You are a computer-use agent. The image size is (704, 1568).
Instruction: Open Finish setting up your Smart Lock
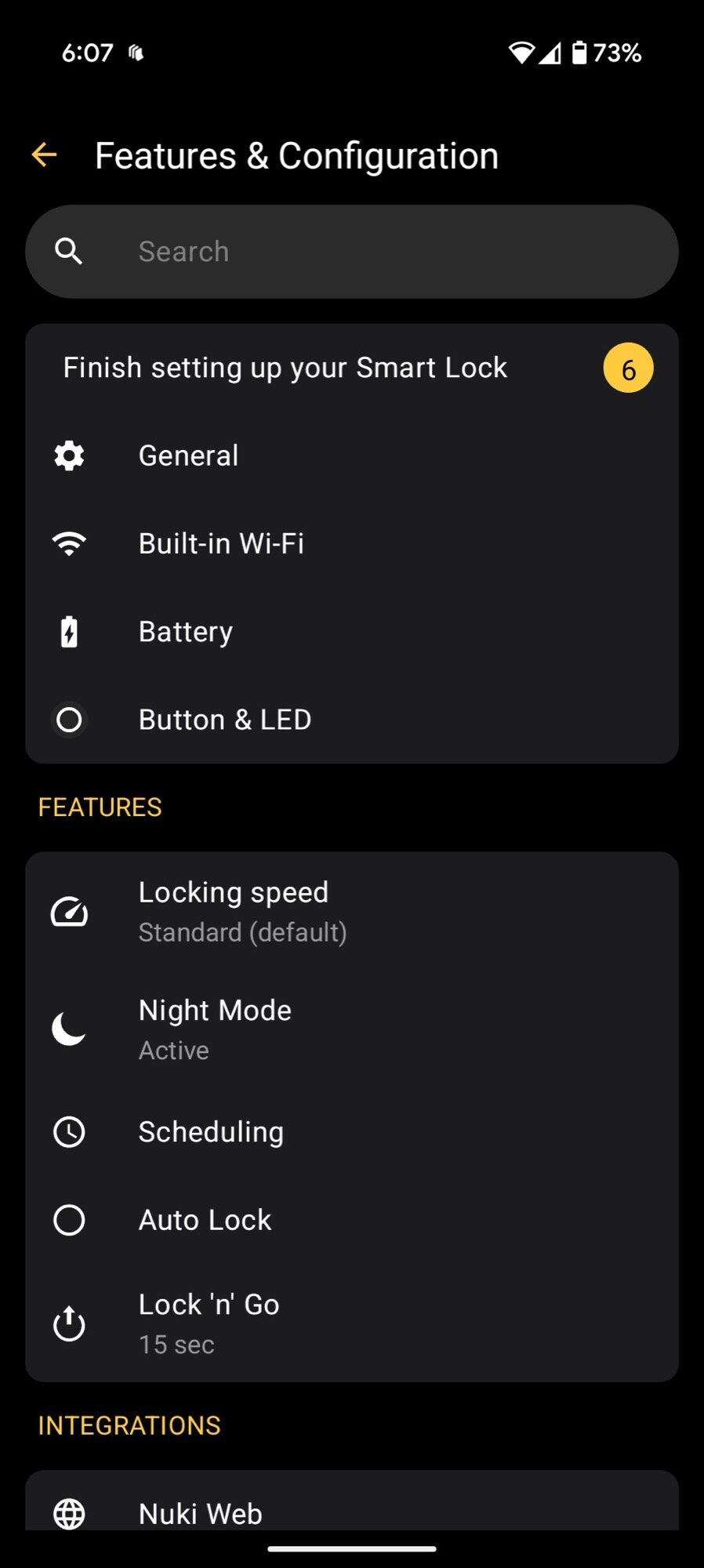(351, 368)
